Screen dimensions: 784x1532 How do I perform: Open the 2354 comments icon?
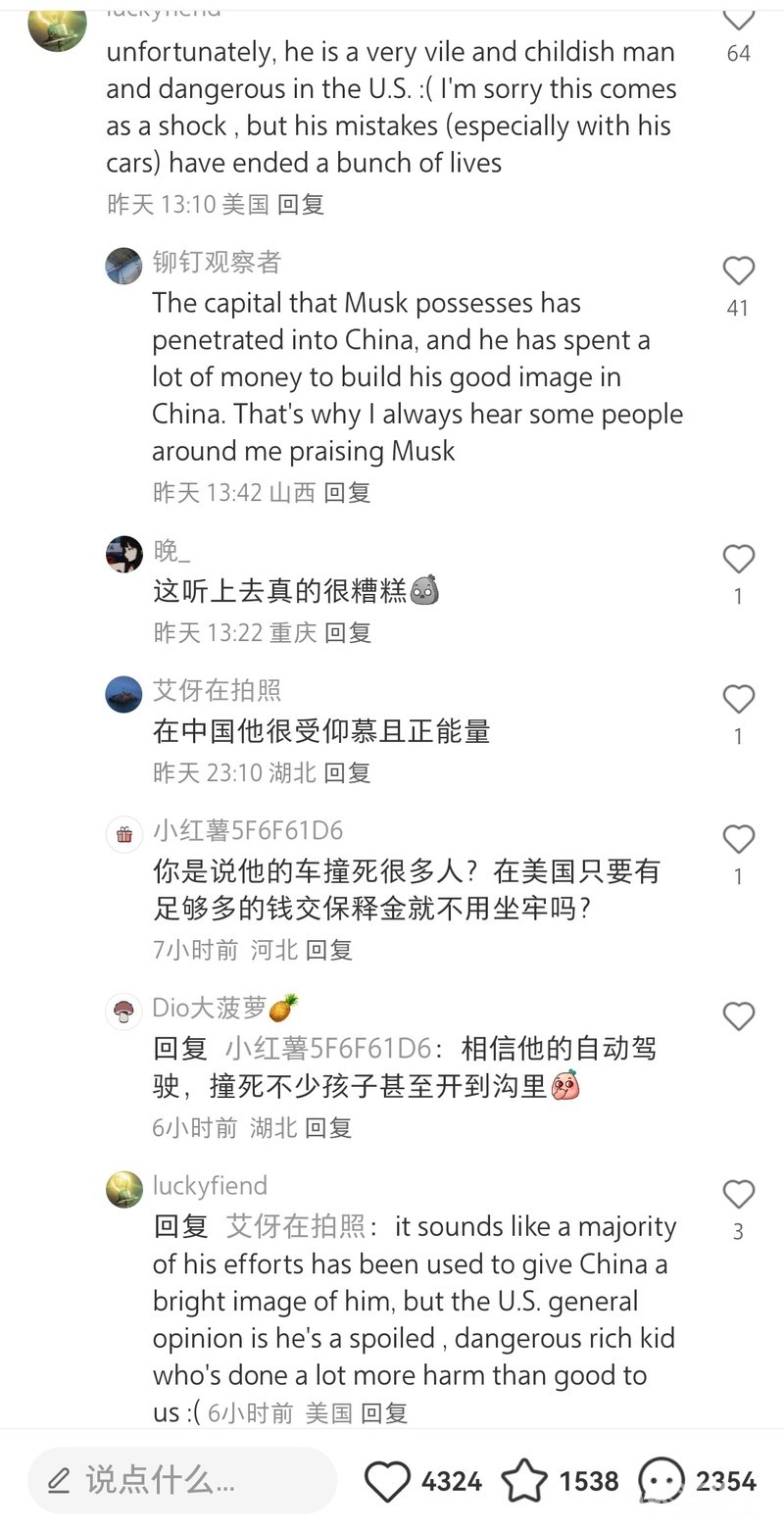point(661,1481)
